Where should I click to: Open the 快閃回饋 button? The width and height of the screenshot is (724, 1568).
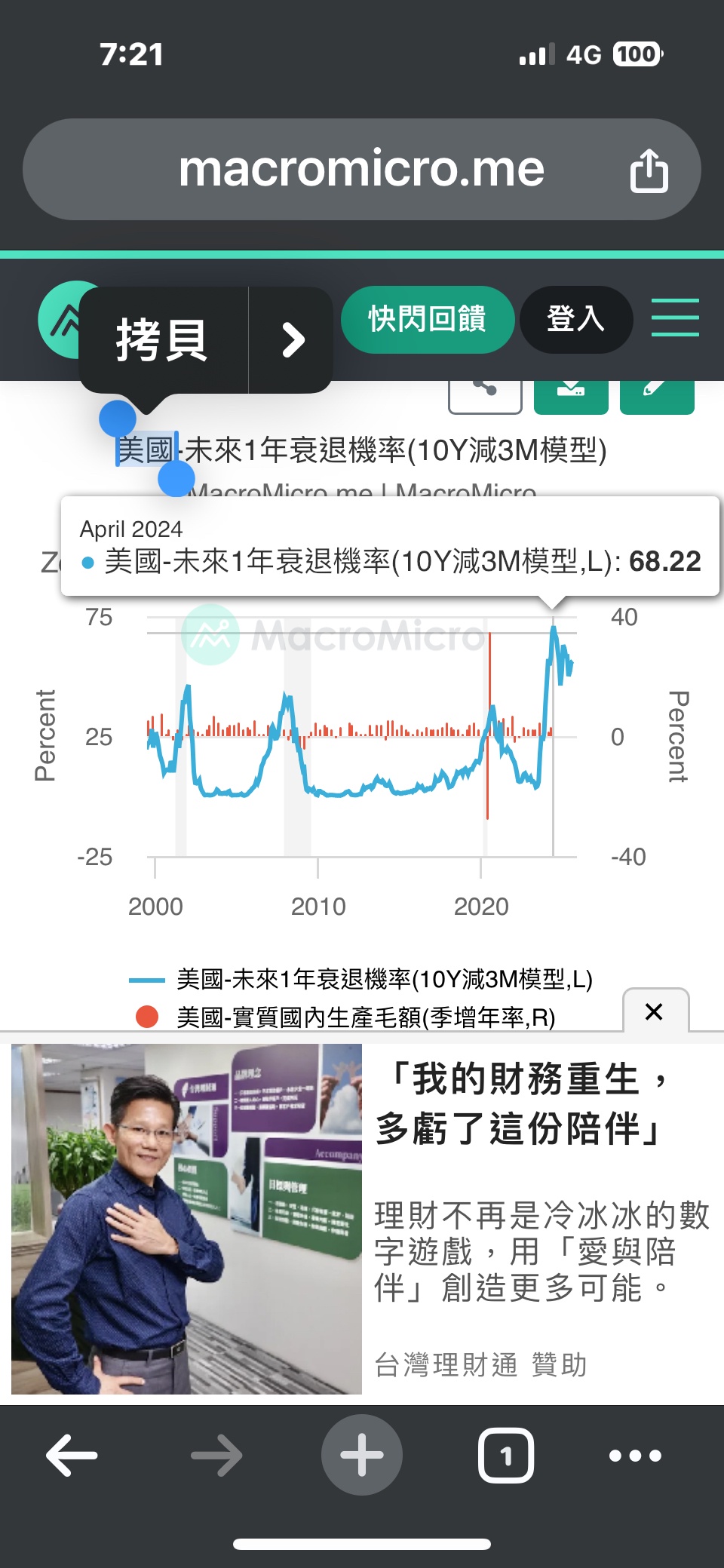click(428, 320)
